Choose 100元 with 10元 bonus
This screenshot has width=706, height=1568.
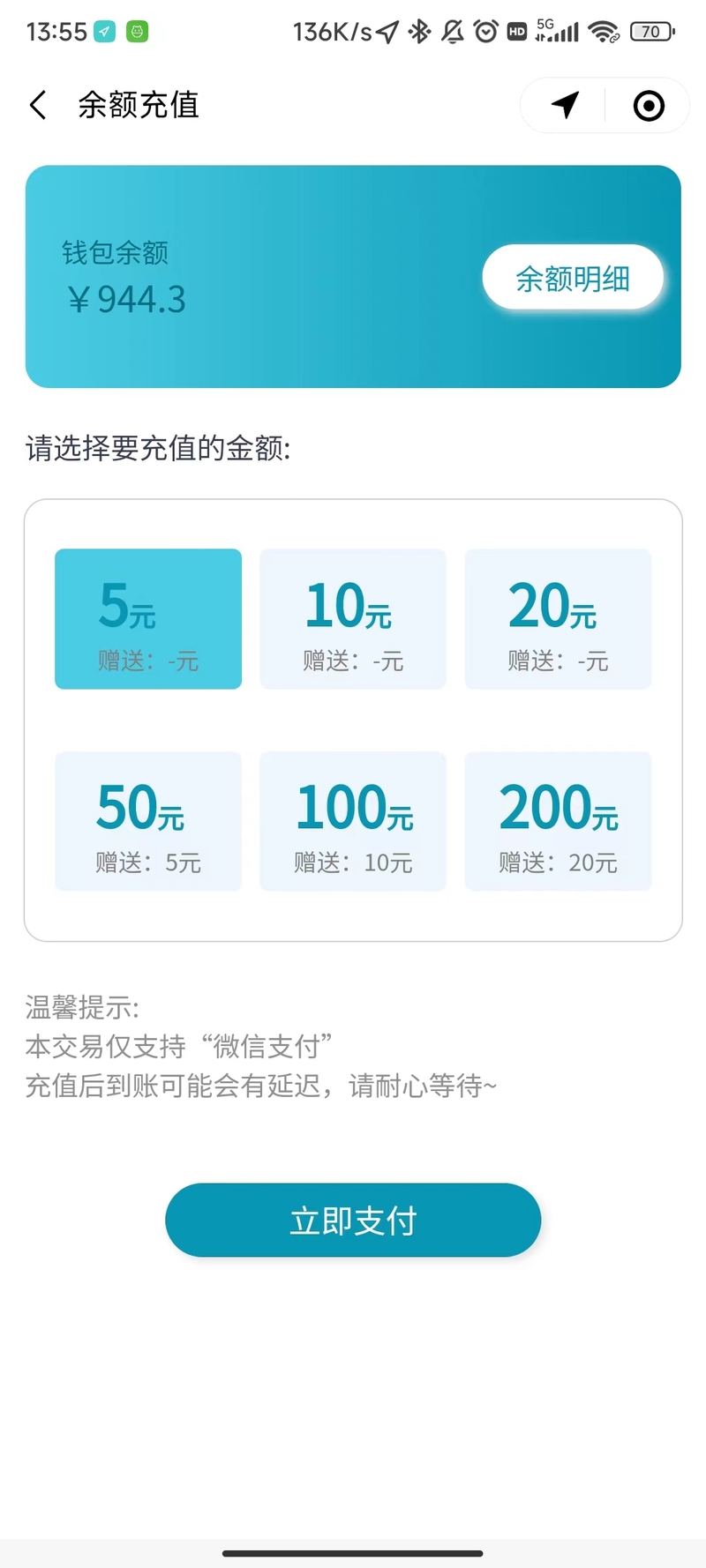(353, 821)
